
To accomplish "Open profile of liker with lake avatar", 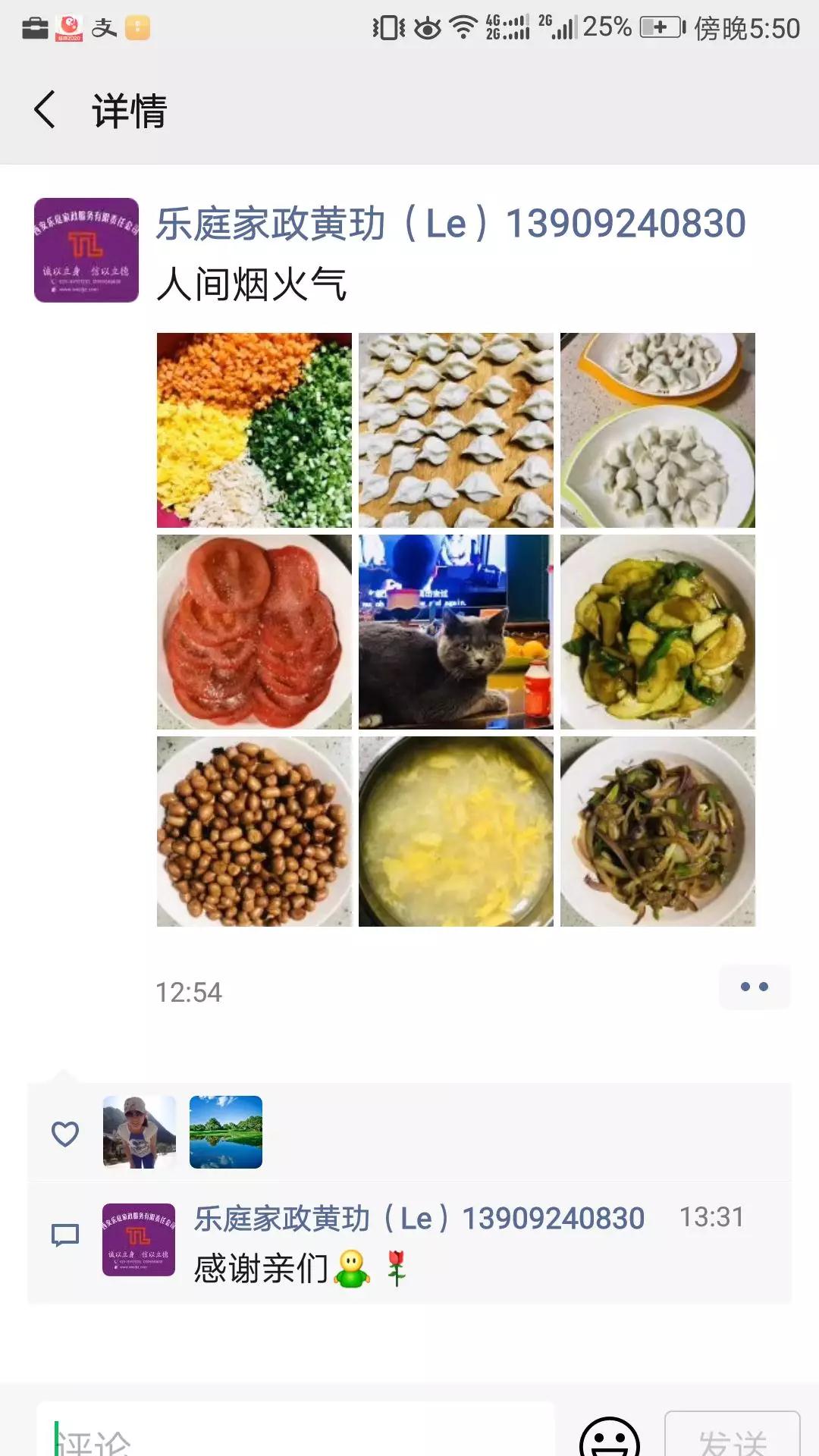I will tap(226, 1131).
